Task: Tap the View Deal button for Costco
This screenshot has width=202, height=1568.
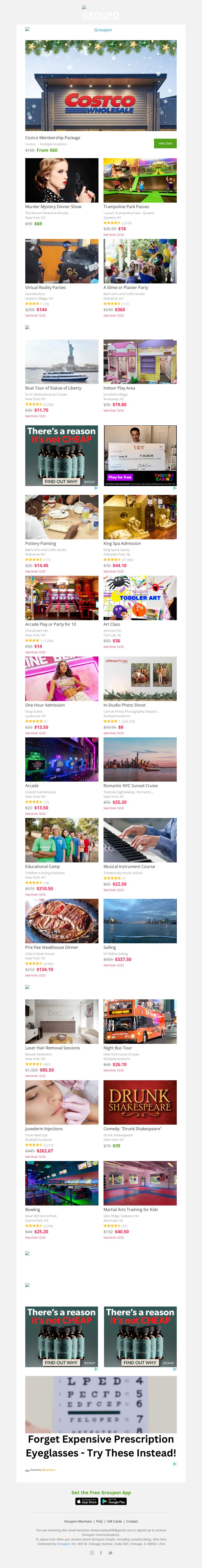Action: click(x=165, y=144)
